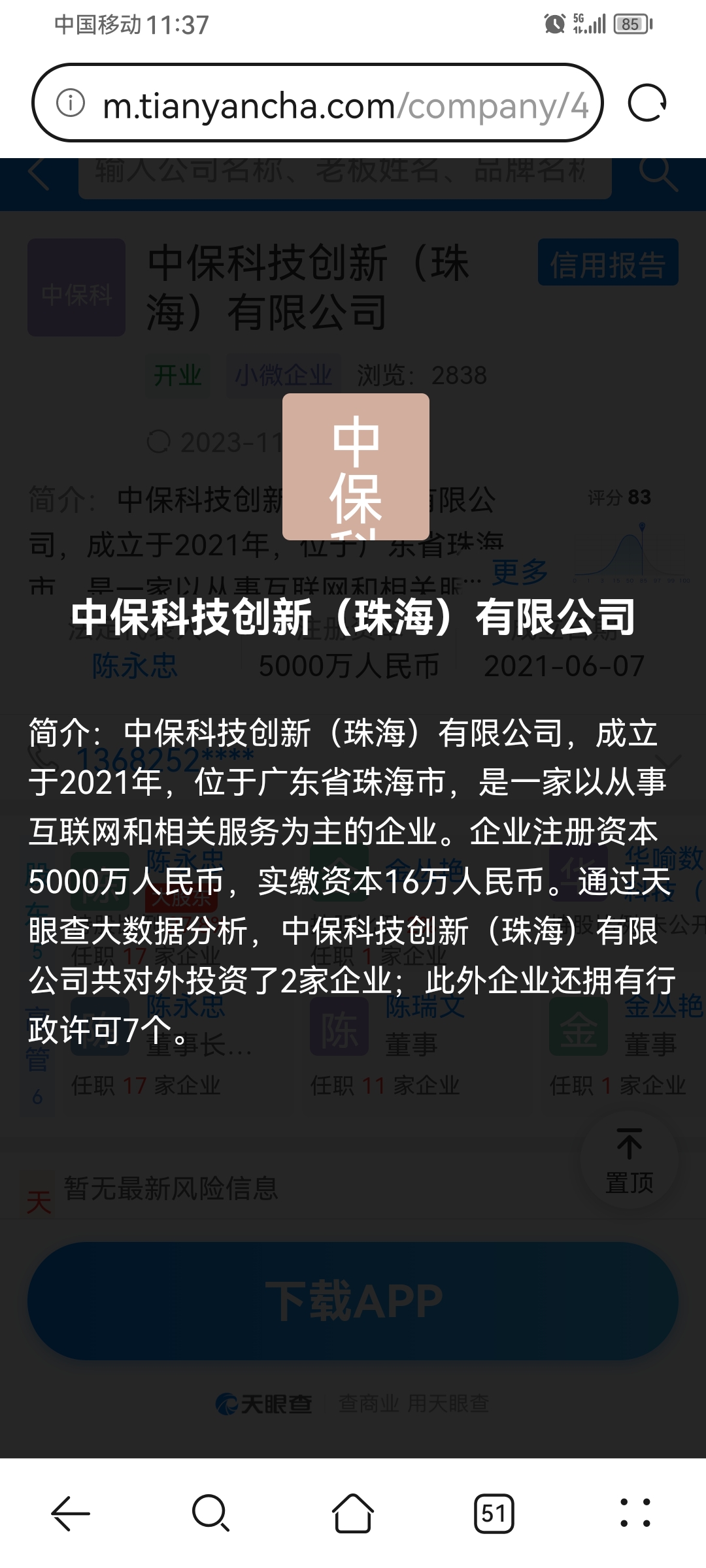Open the 51 tabs switcher
The width and height of the screenshot is (706, 1568).
point(494,1513)
